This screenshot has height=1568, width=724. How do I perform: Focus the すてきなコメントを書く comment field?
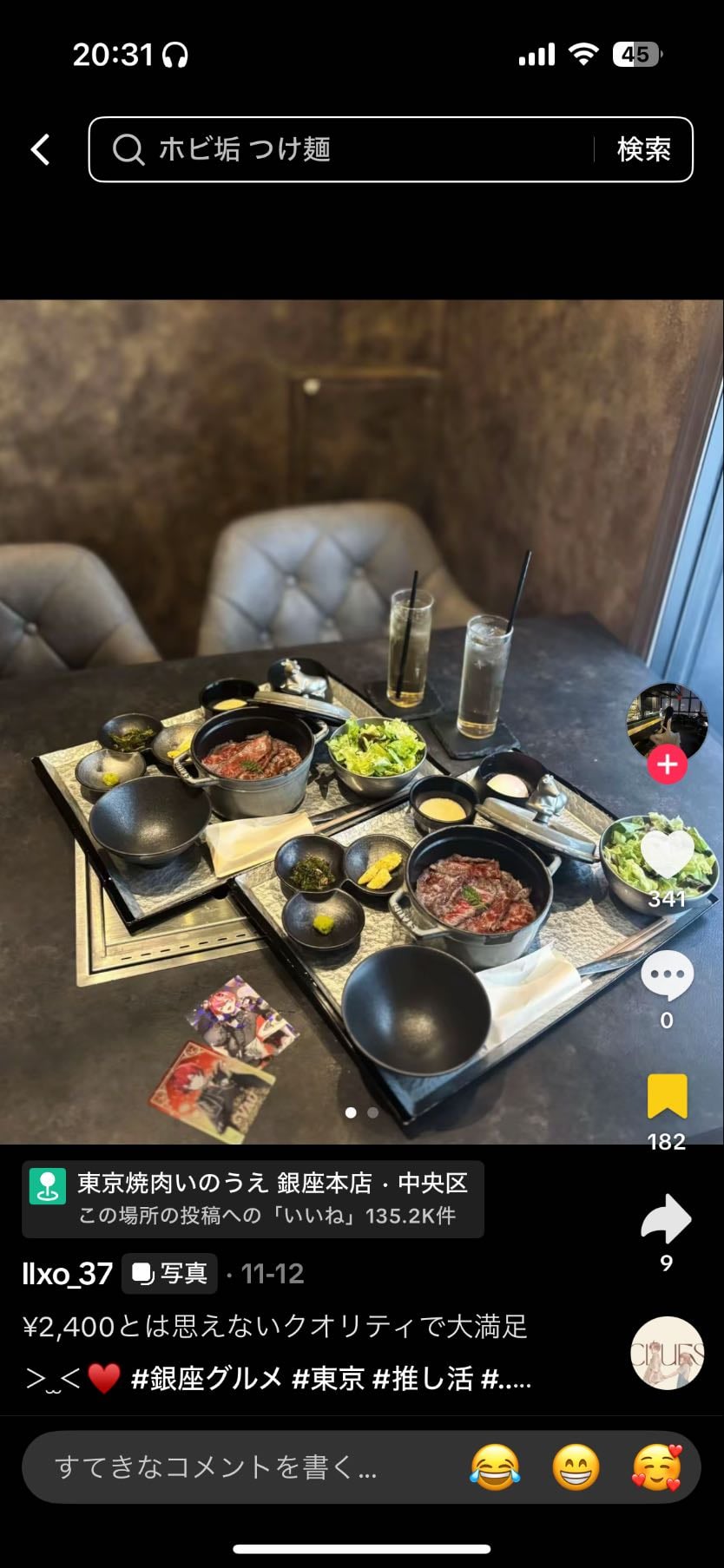[217, 1467]
